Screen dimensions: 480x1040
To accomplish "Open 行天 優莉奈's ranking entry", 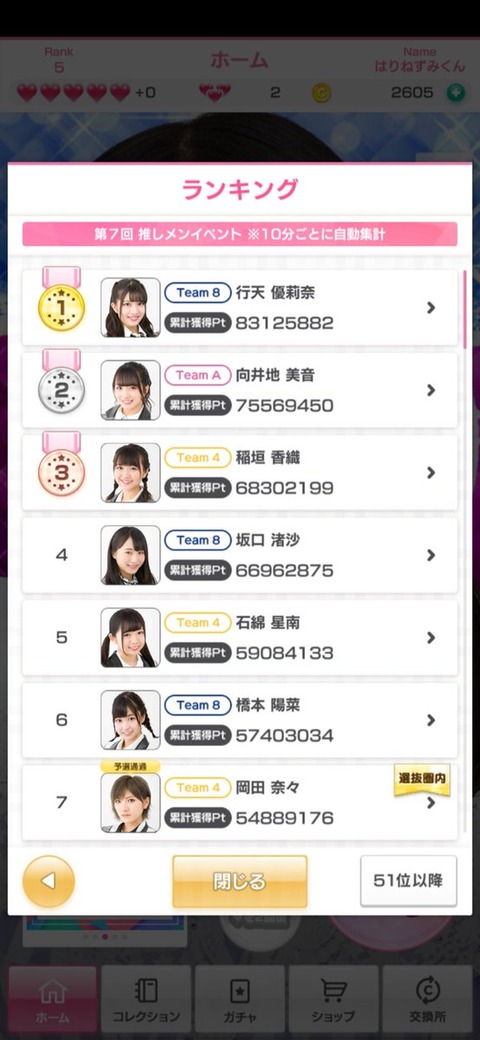I will (x=240, y=307).
